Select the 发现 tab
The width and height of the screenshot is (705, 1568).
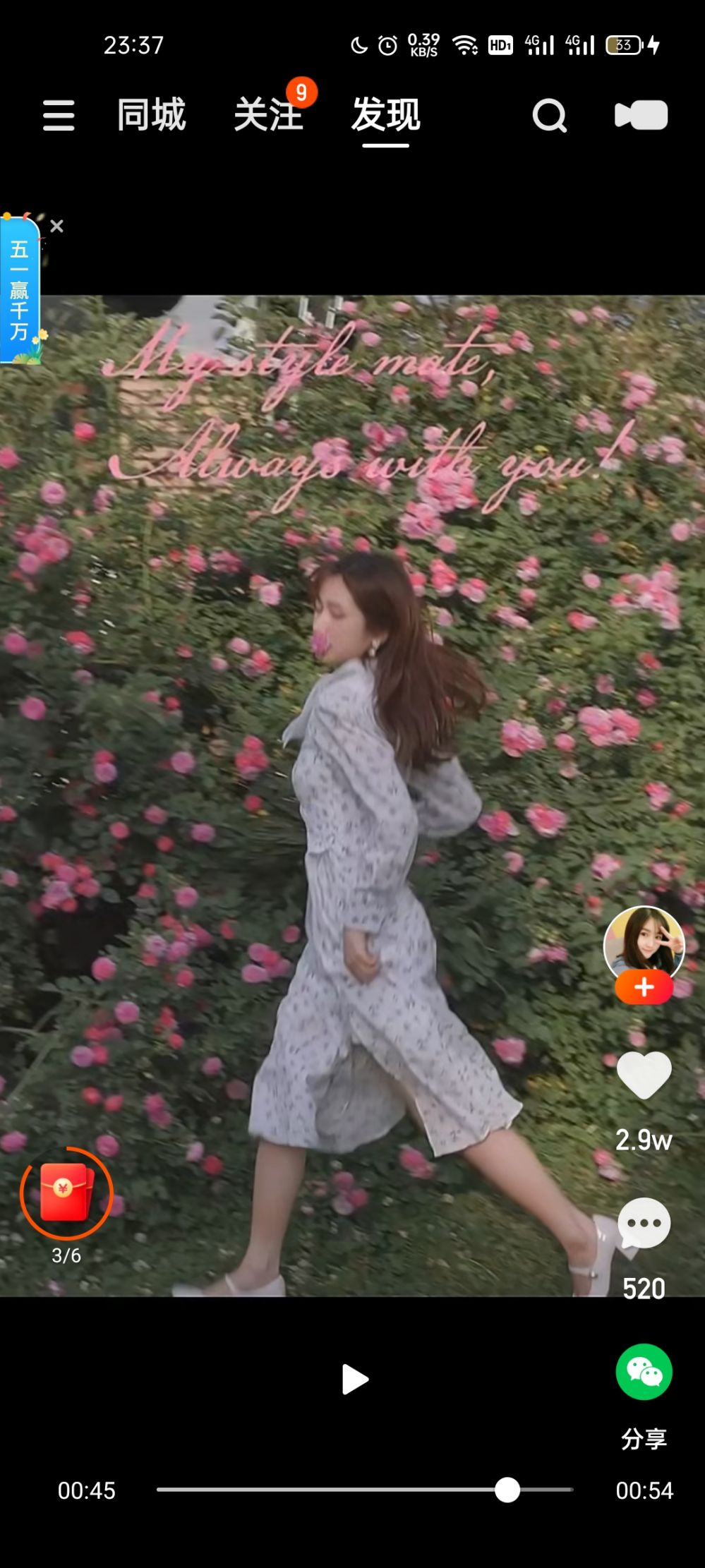click(x=385, y=115)
